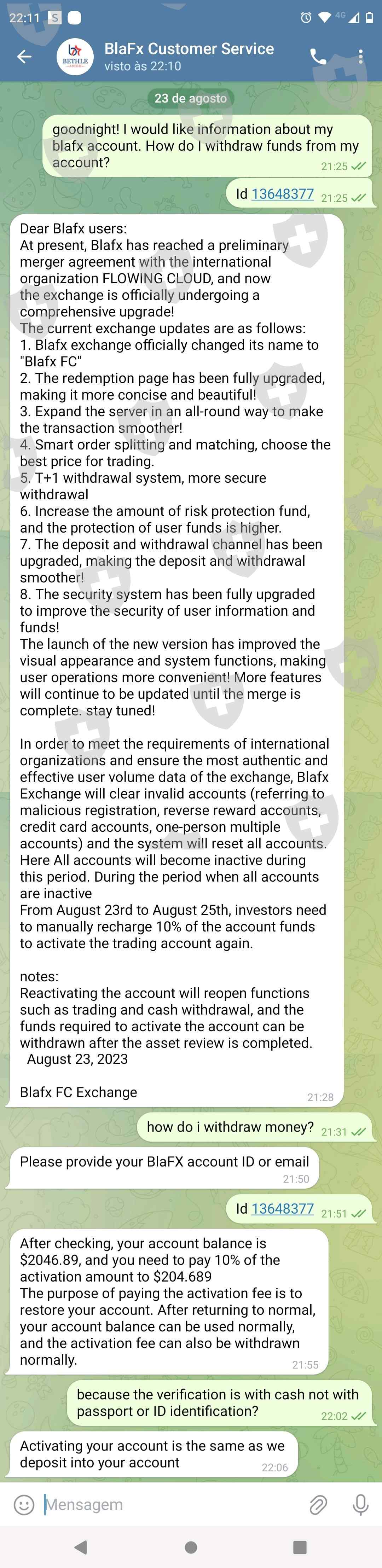The image size is (382, 1568).
Task: Start a voice call with BlaFx
Action: tap(318, 57)
